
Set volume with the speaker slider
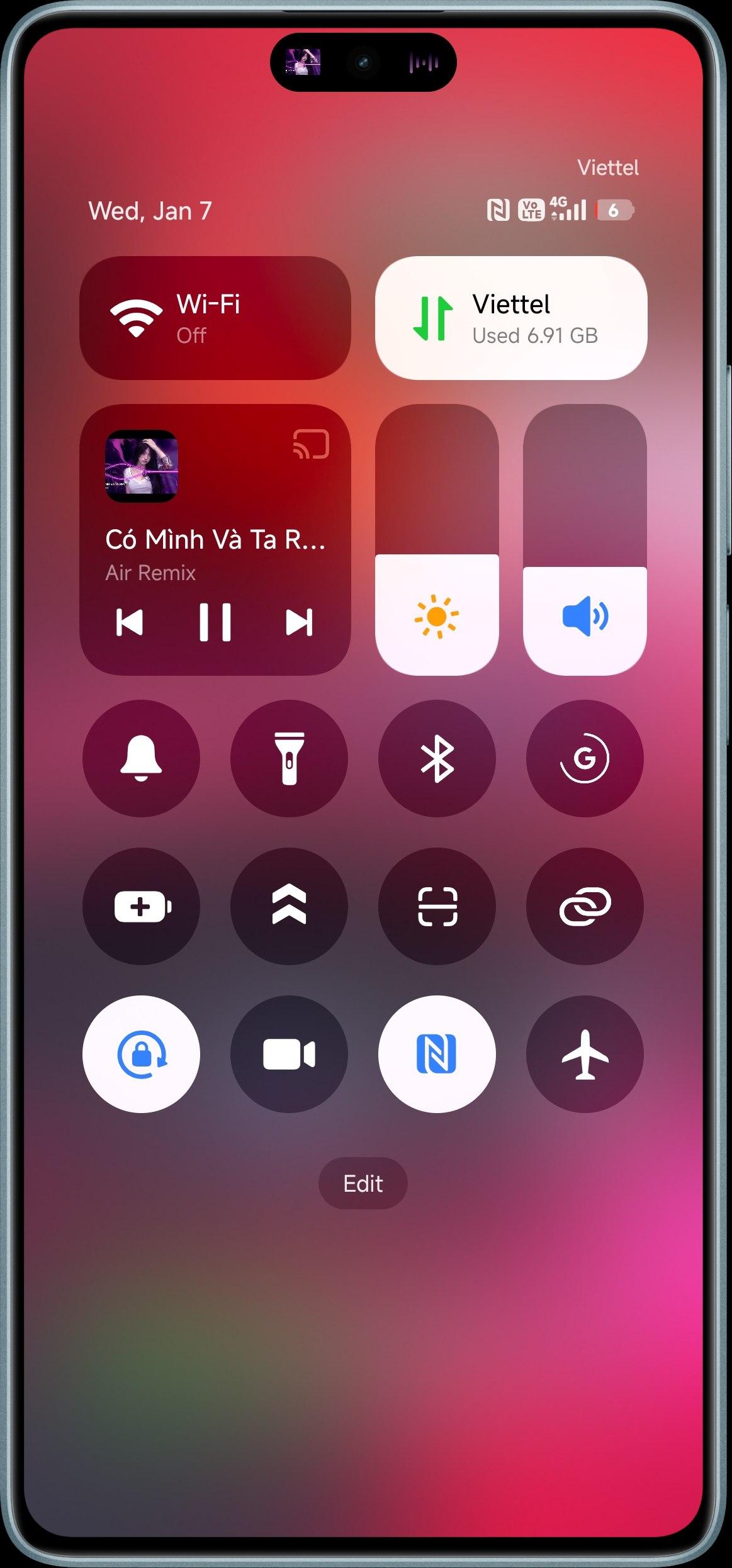[x=585, y=540]
